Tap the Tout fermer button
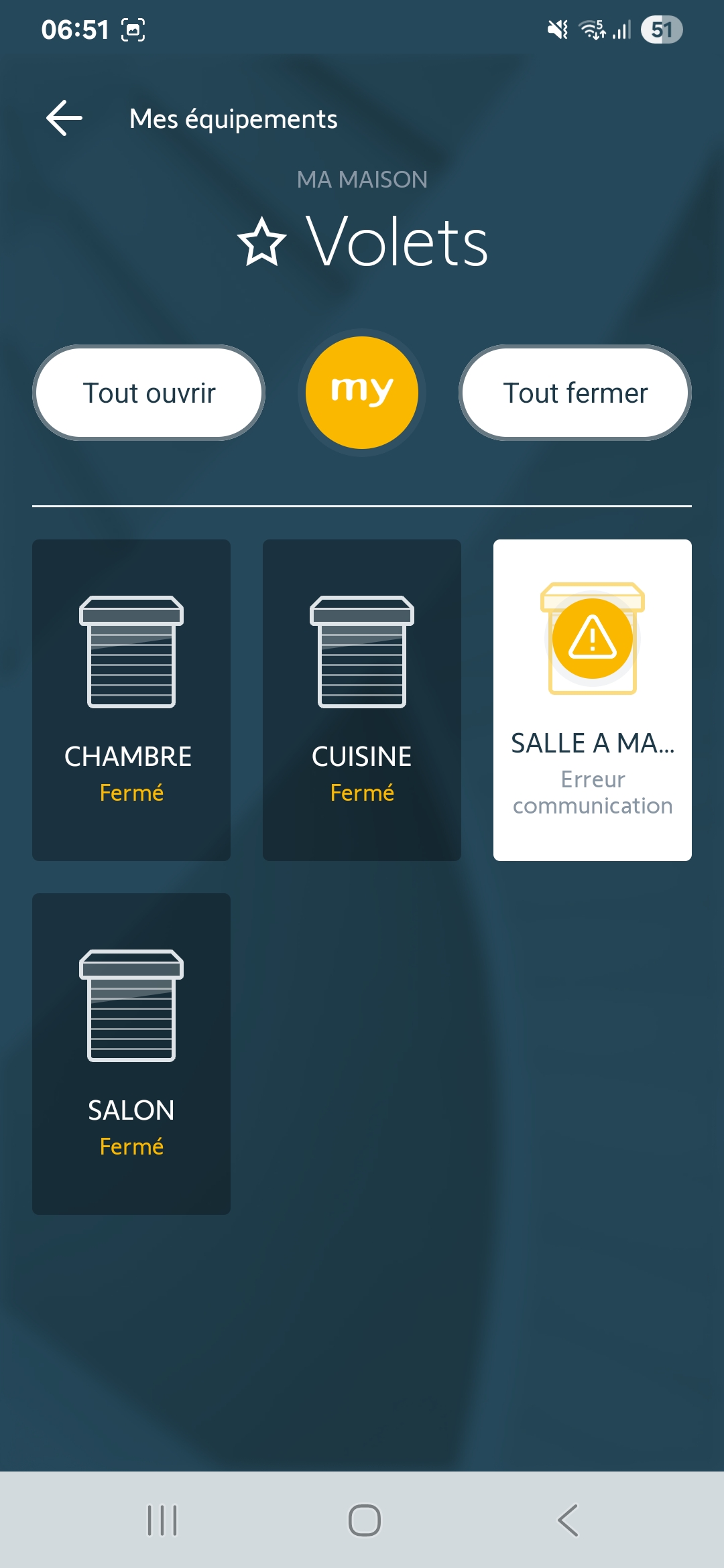The image size is (724, 1568). coord(575,393)
